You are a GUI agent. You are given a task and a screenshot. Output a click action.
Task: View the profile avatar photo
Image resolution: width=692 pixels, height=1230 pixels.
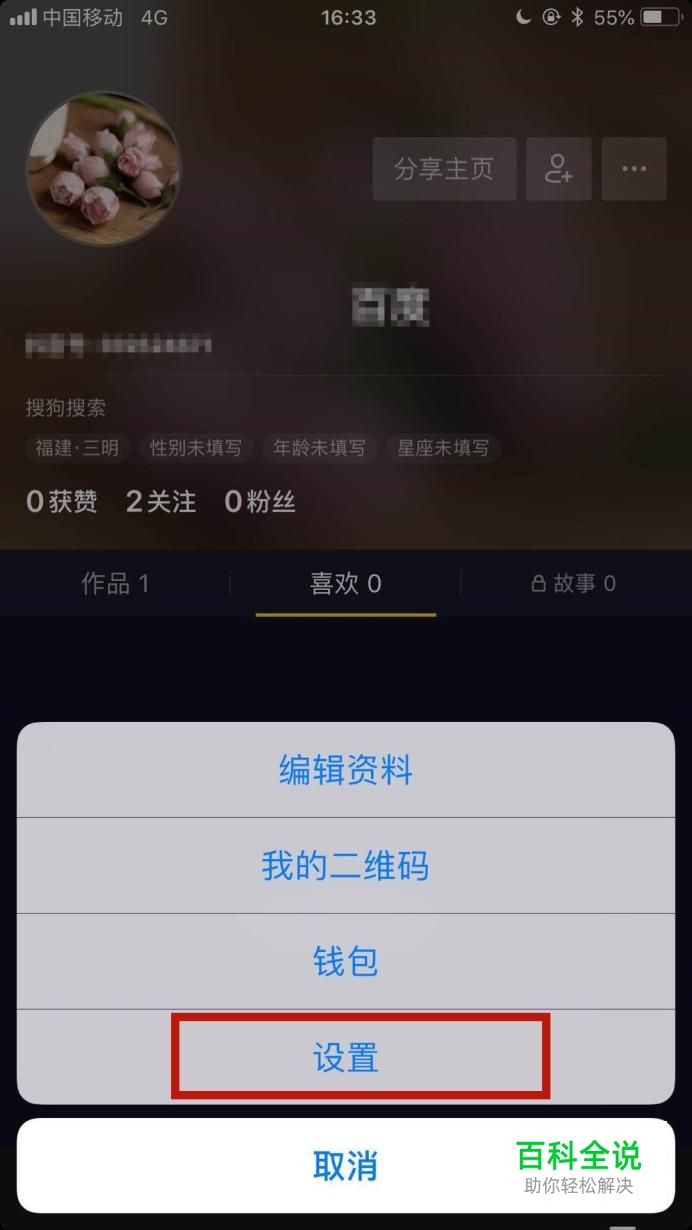pyautogui.click(x=103, y=169)
